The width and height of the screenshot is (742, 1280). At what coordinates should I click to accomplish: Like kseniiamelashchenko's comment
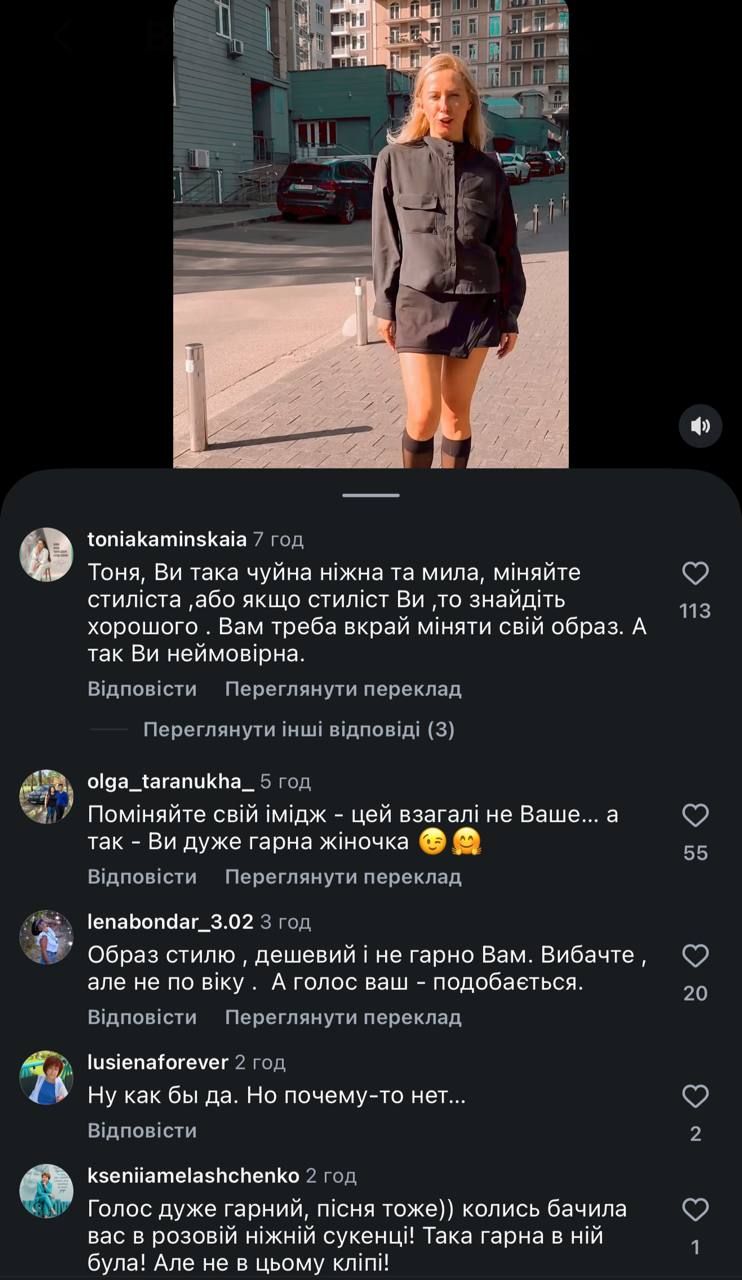(x=695, y=1209)
